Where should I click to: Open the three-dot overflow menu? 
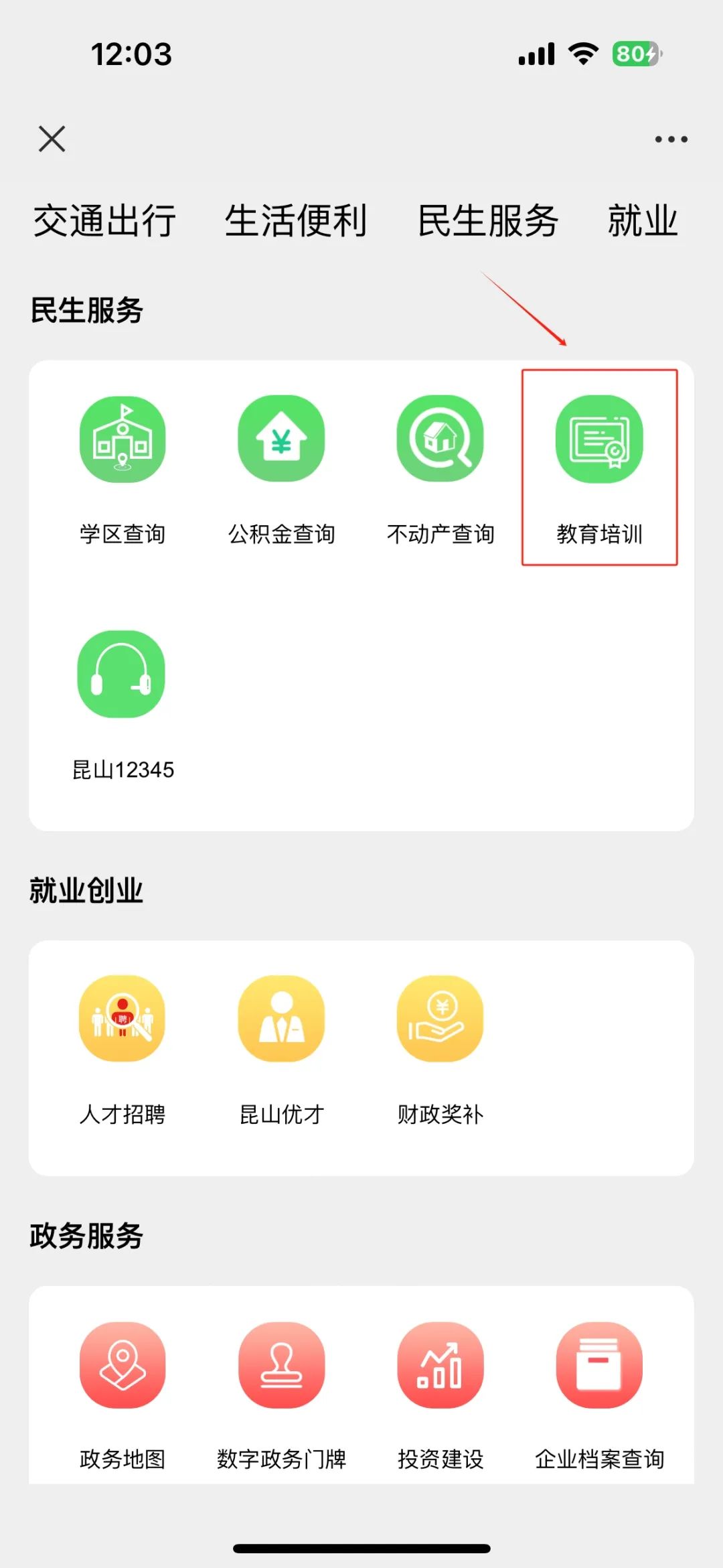click(x=671, y=139)
